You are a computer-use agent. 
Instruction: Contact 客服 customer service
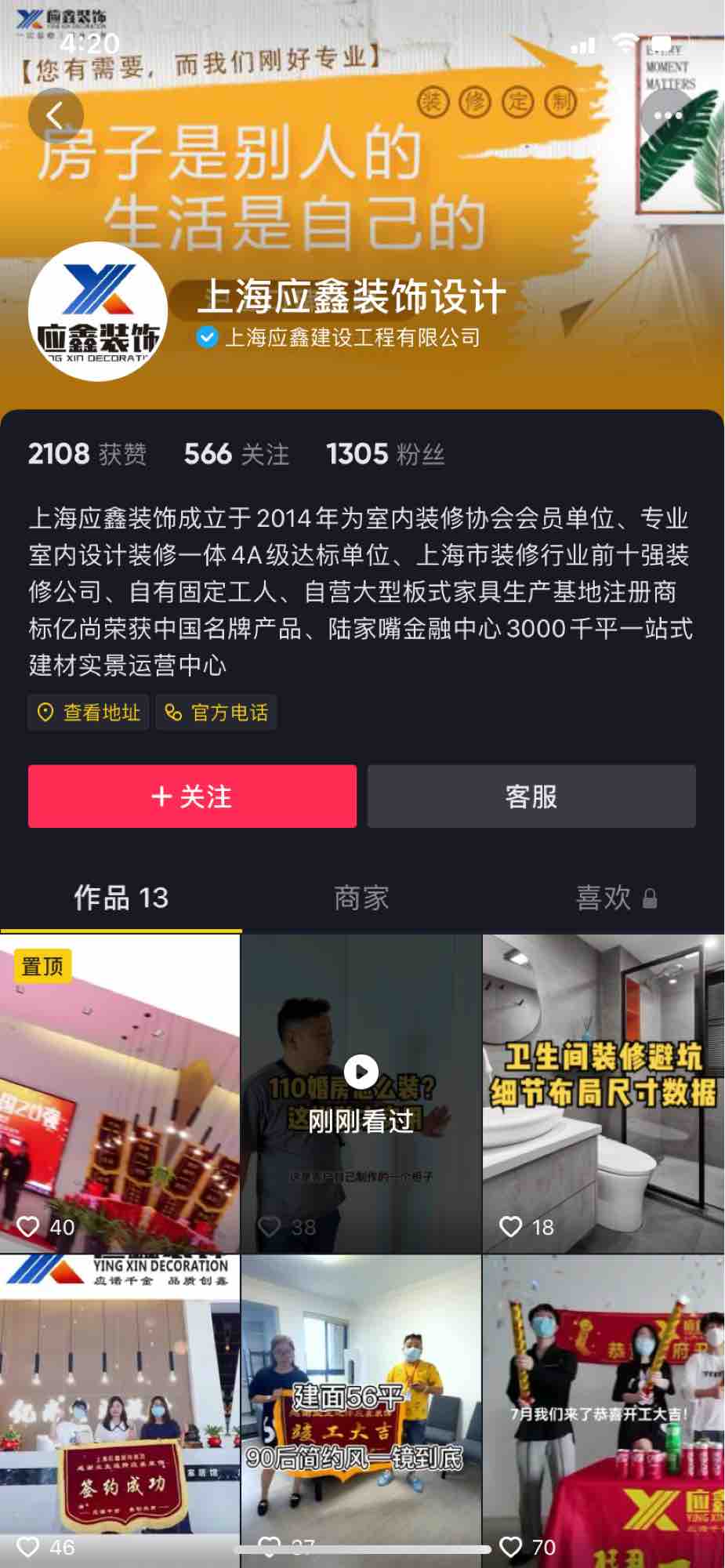coord(531,797)
